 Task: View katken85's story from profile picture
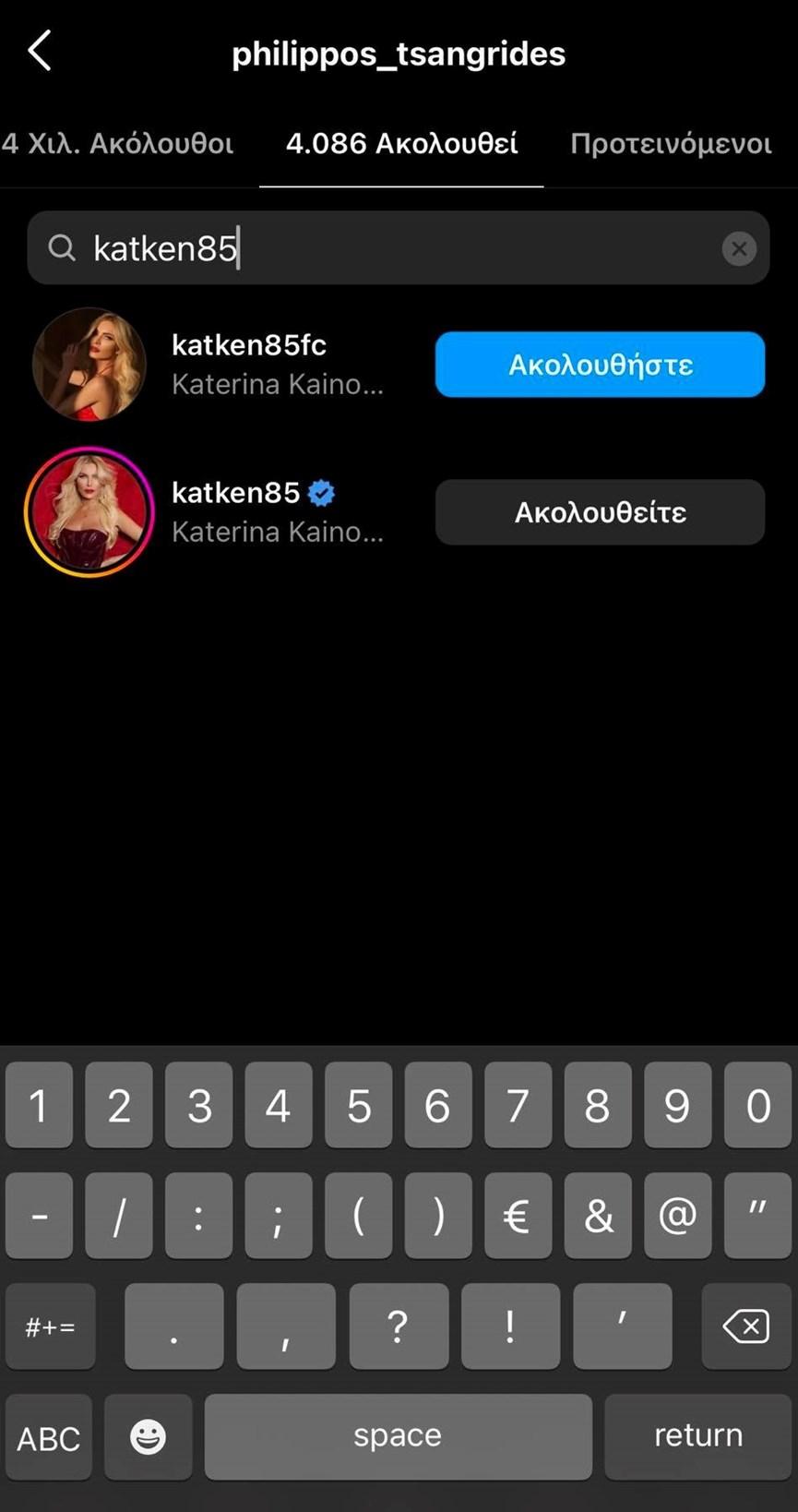coord(89,512)
